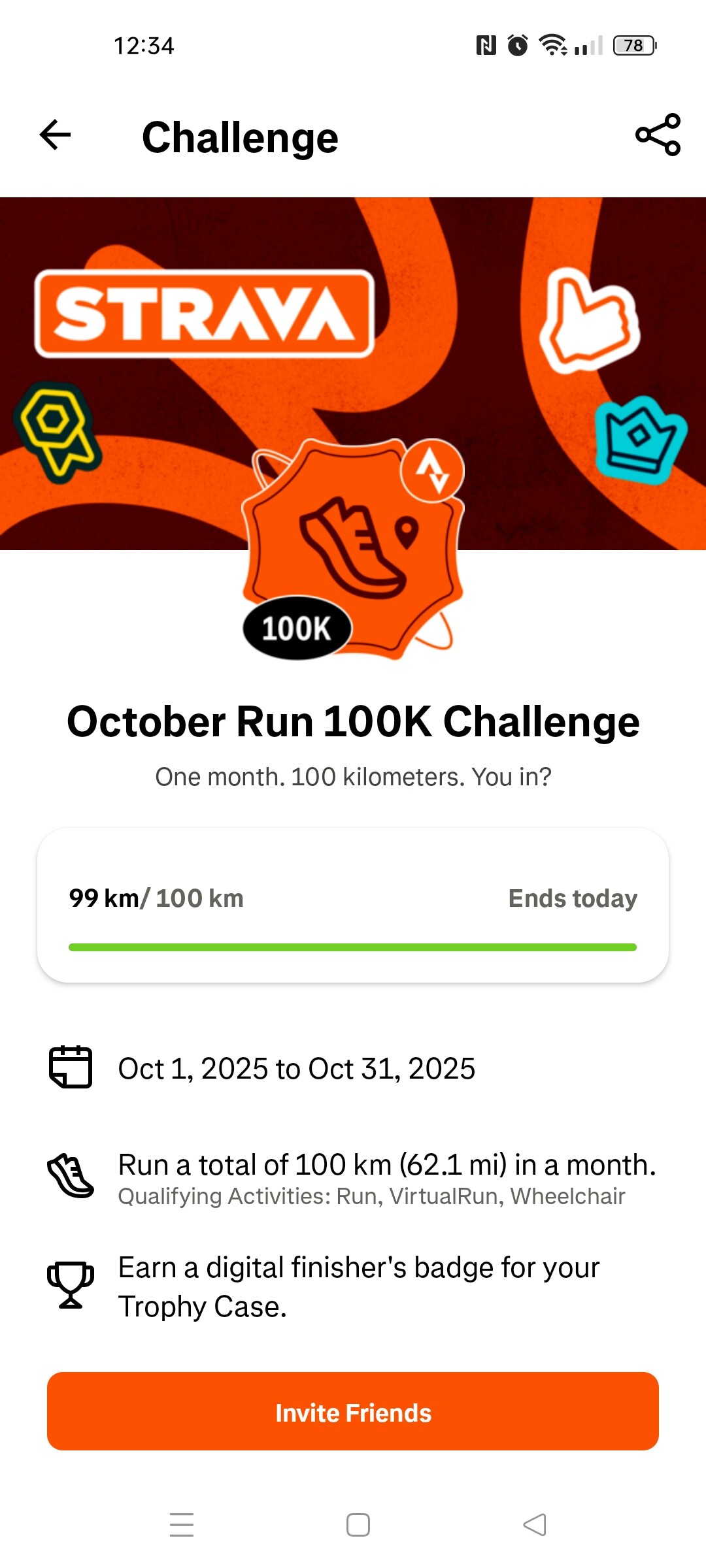Tap the Invite Friends button
This screenshot has width=706, height=1568.
click(x=353, y=1413)
